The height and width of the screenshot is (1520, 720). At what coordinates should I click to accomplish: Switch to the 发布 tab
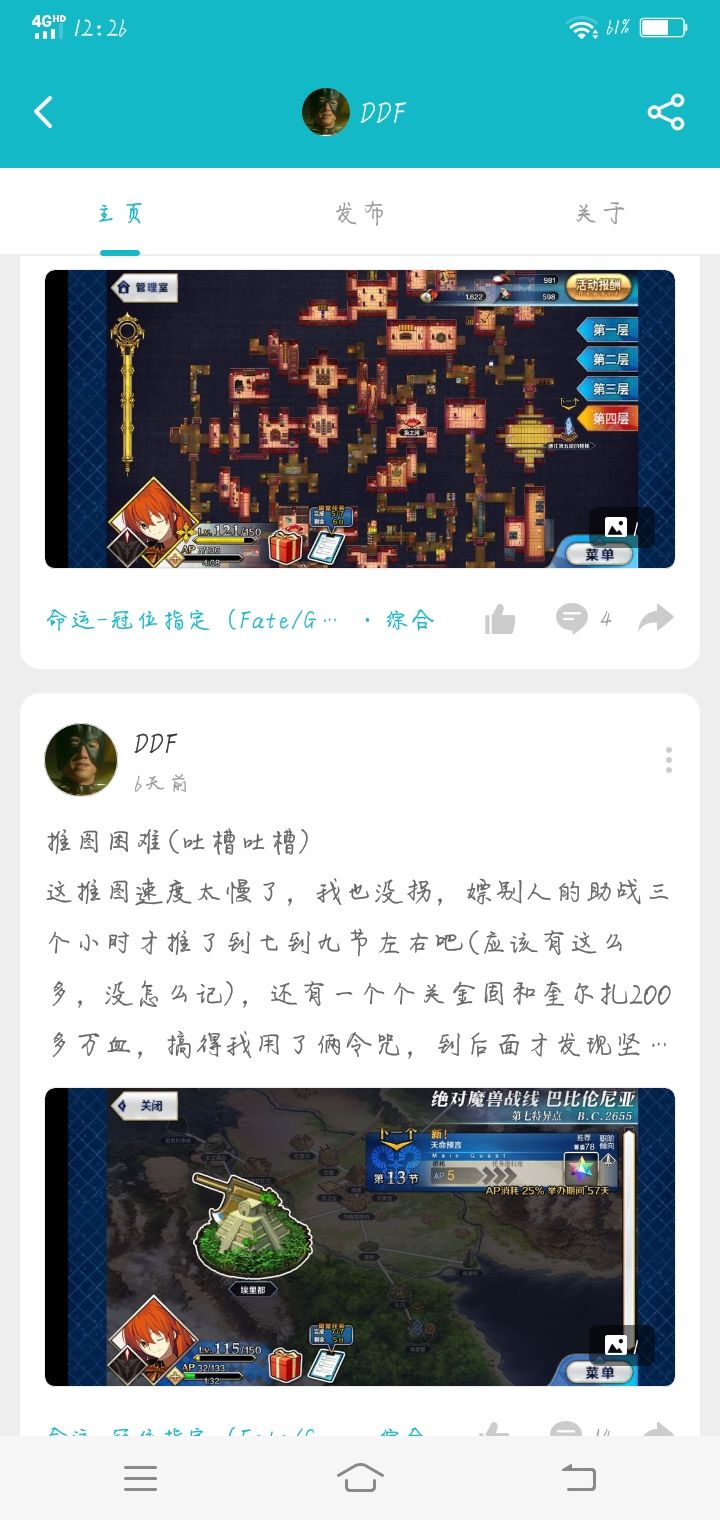tap(360, 212)
